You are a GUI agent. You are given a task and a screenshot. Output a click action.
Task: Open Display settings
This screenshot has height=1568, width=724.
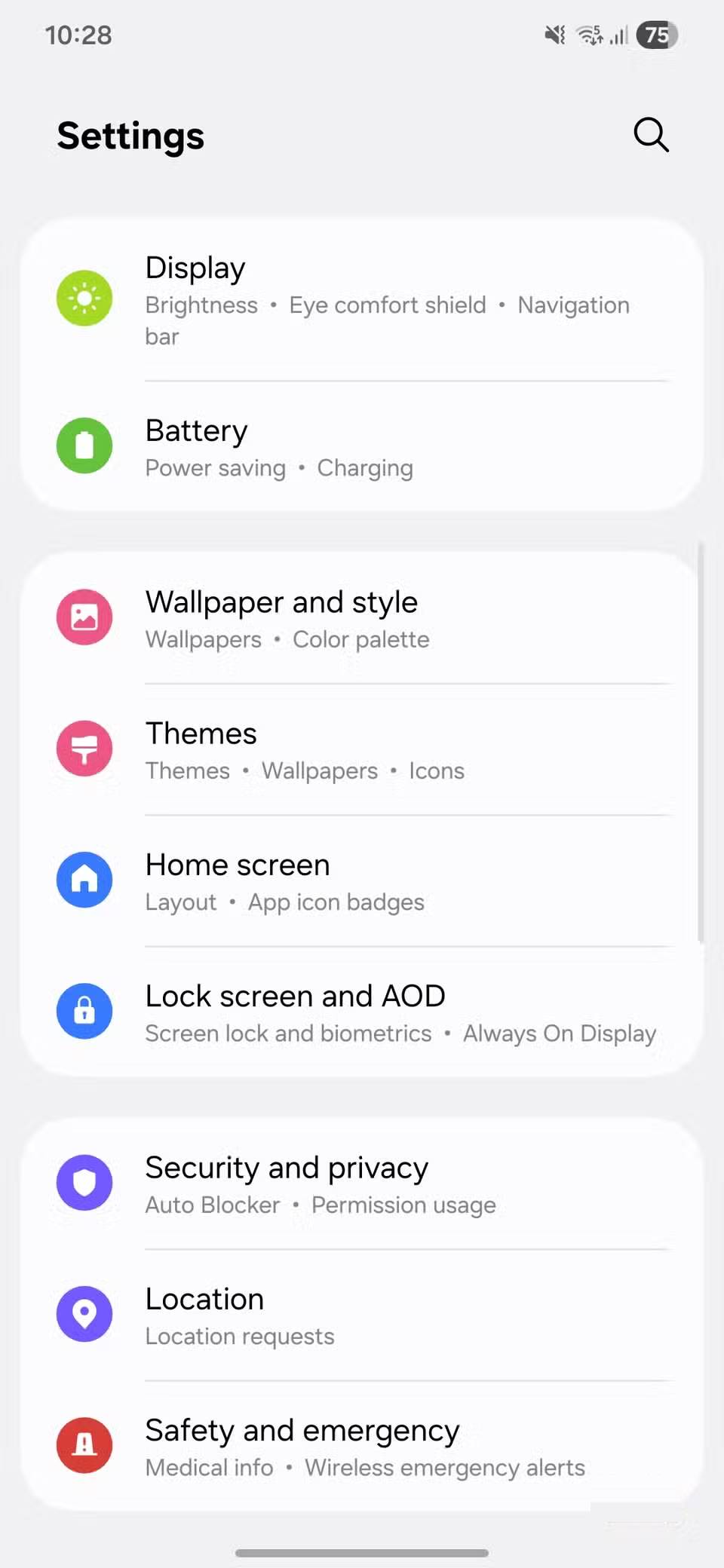click(x=362, y=299)
